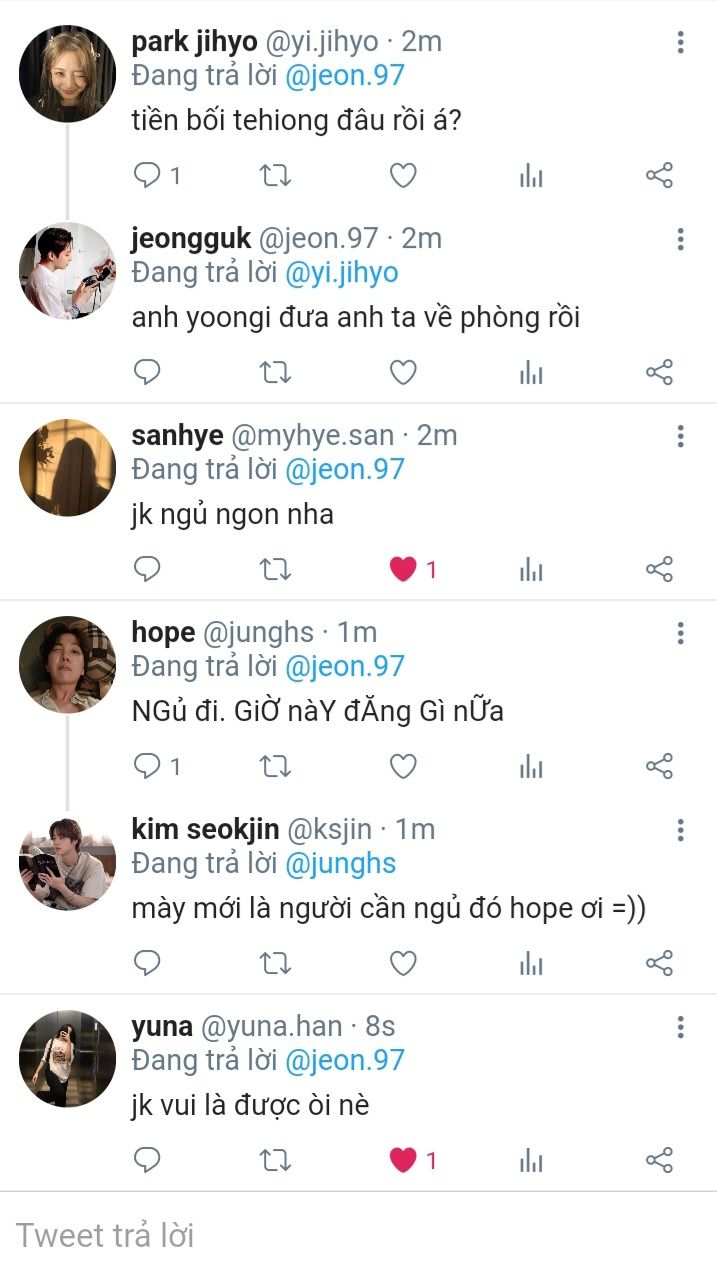Open @yi.jihyo mention in jeongguk's reply

pyautogui.click(x=342, y=273)
